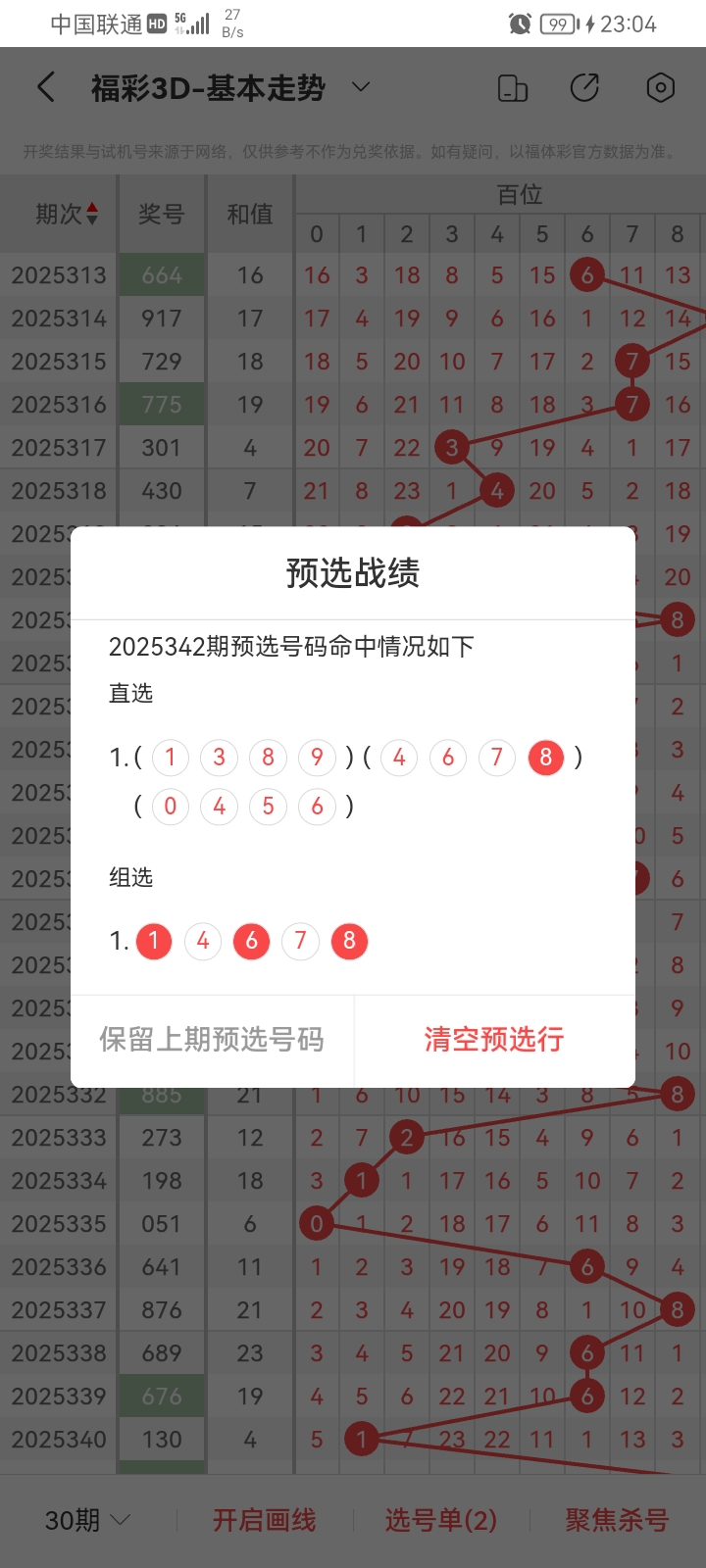This screenshot has width=706, height=1568.
Task: Open the hexagon settings icon
Action: (x=661, y=88)
